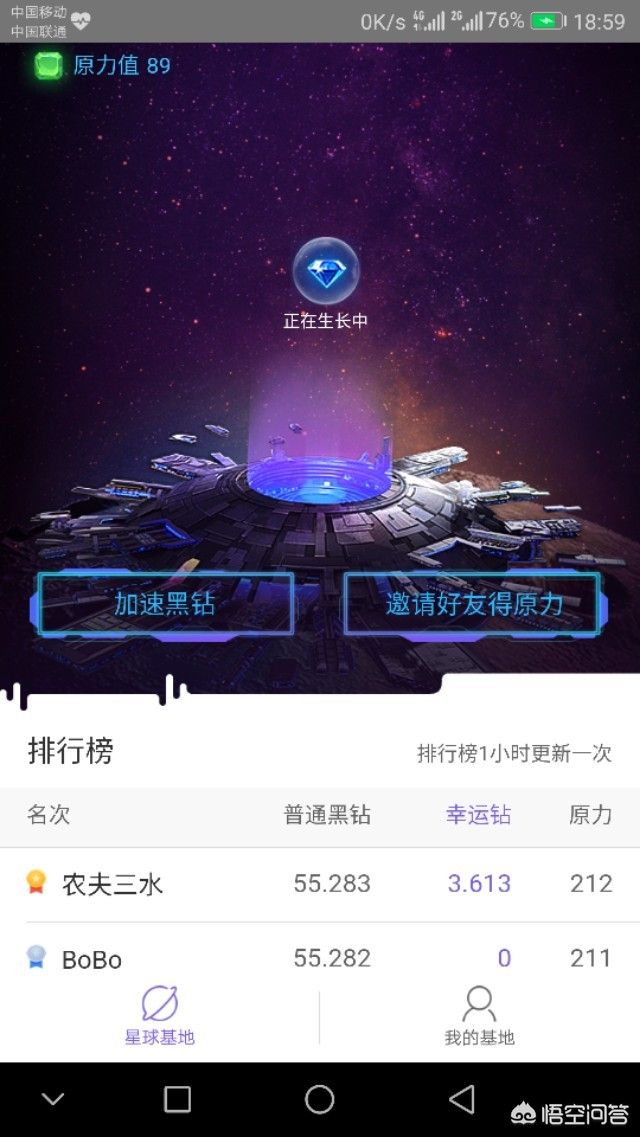Go back with the system back button
The image size is (640, 1137).
click(462, 1099)
